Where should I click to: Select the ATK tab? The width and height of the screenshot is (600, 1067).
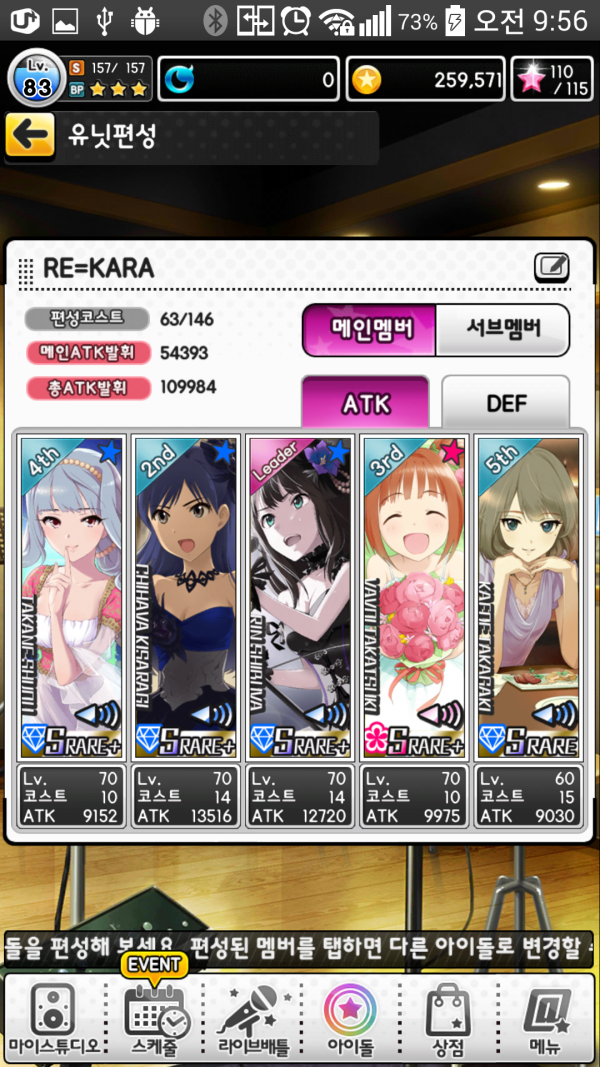[365, 403]
